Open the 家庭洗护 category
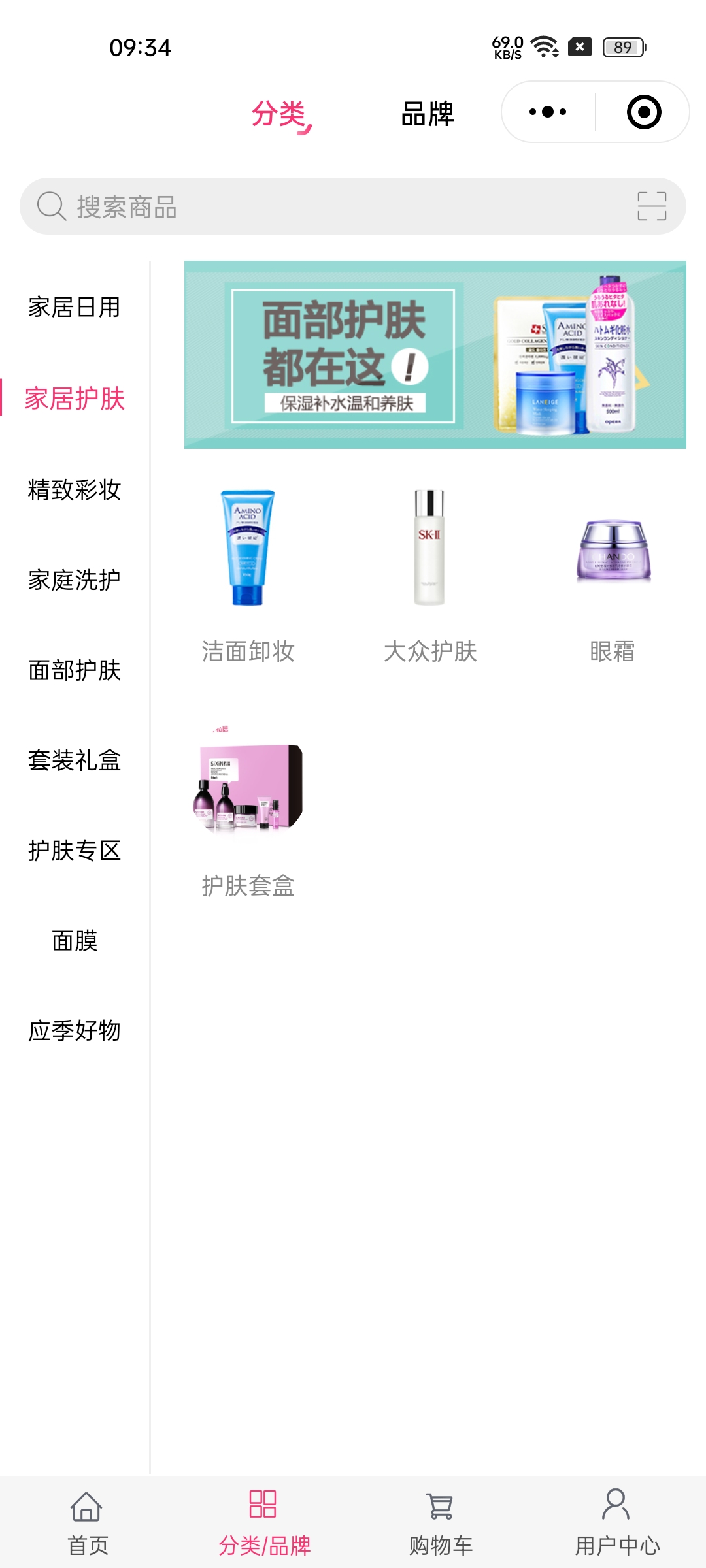Image resolution: width=706 pixels, height=1568 pixels. click(75, 580)
